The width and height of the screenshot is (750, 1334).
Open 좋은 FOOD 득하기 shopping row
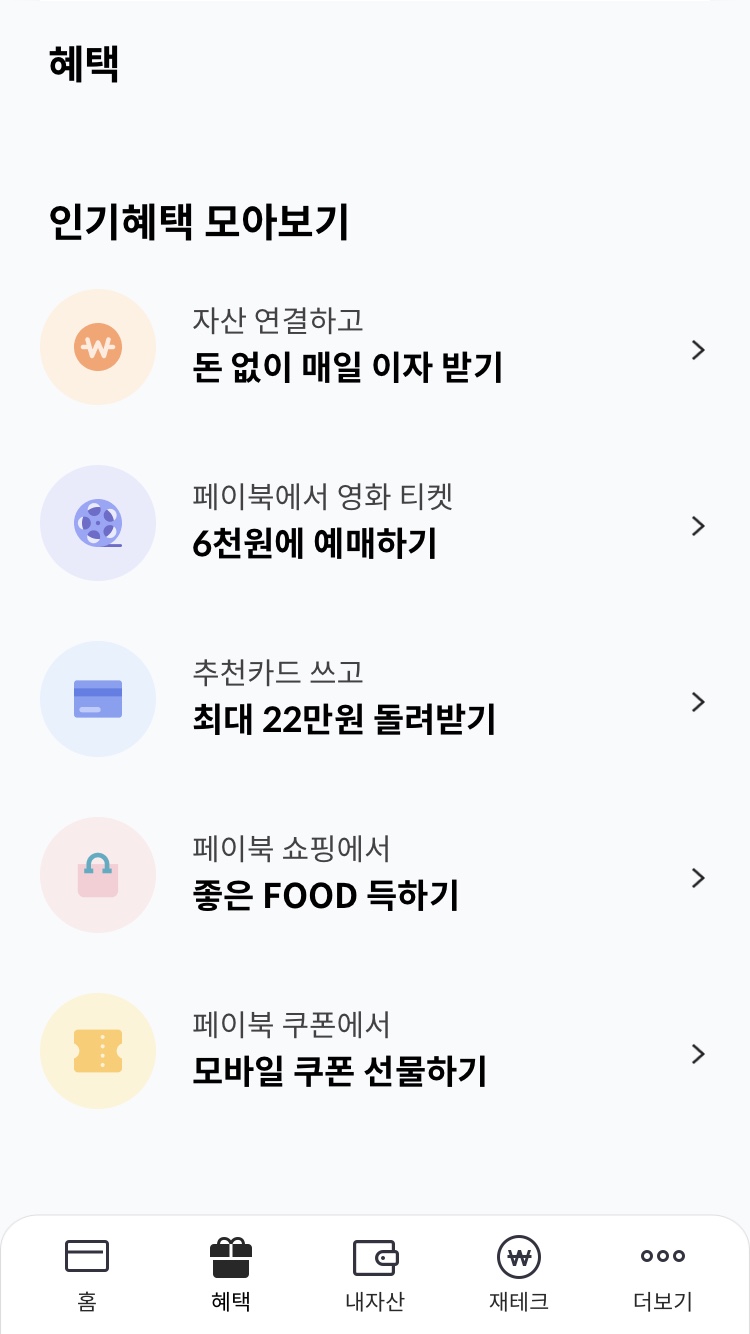tap(375, 876)
